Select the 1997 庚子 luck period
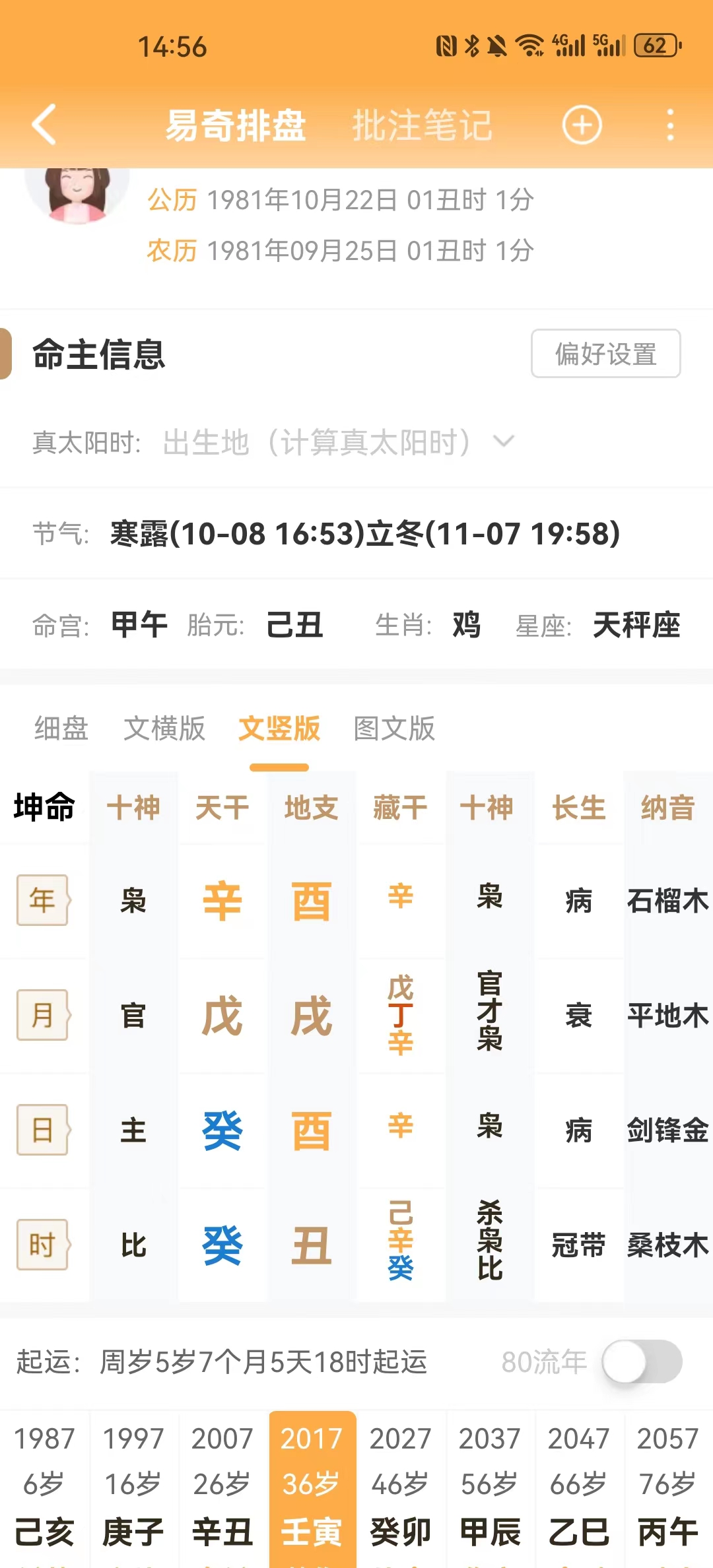713x1568 pixels. pos(133,1485)
